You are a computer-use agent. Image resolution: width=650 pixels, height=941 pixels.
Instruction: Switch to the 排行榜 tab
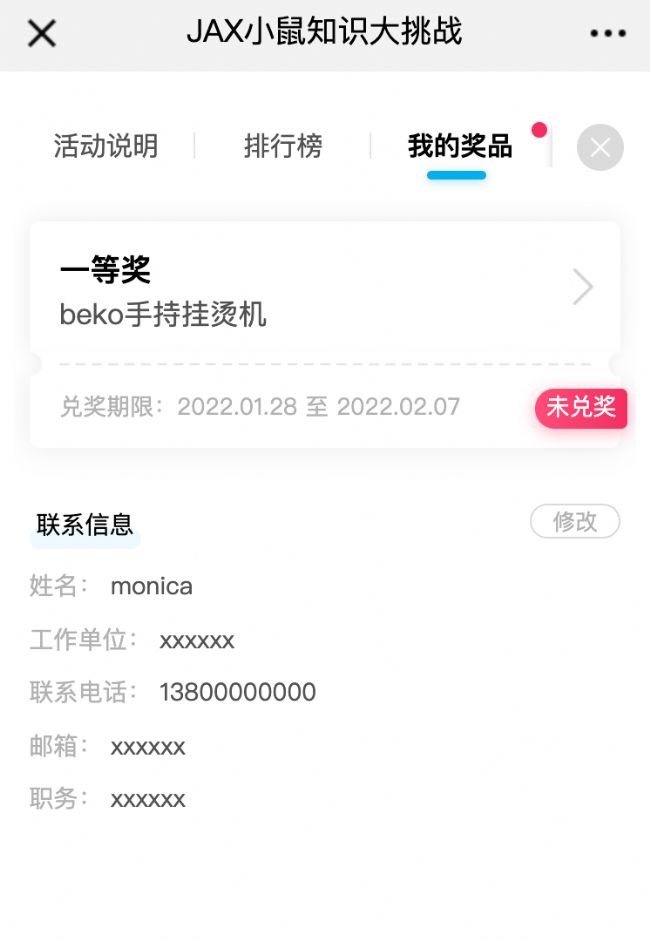pyautogui.click(x=283, y=147)
